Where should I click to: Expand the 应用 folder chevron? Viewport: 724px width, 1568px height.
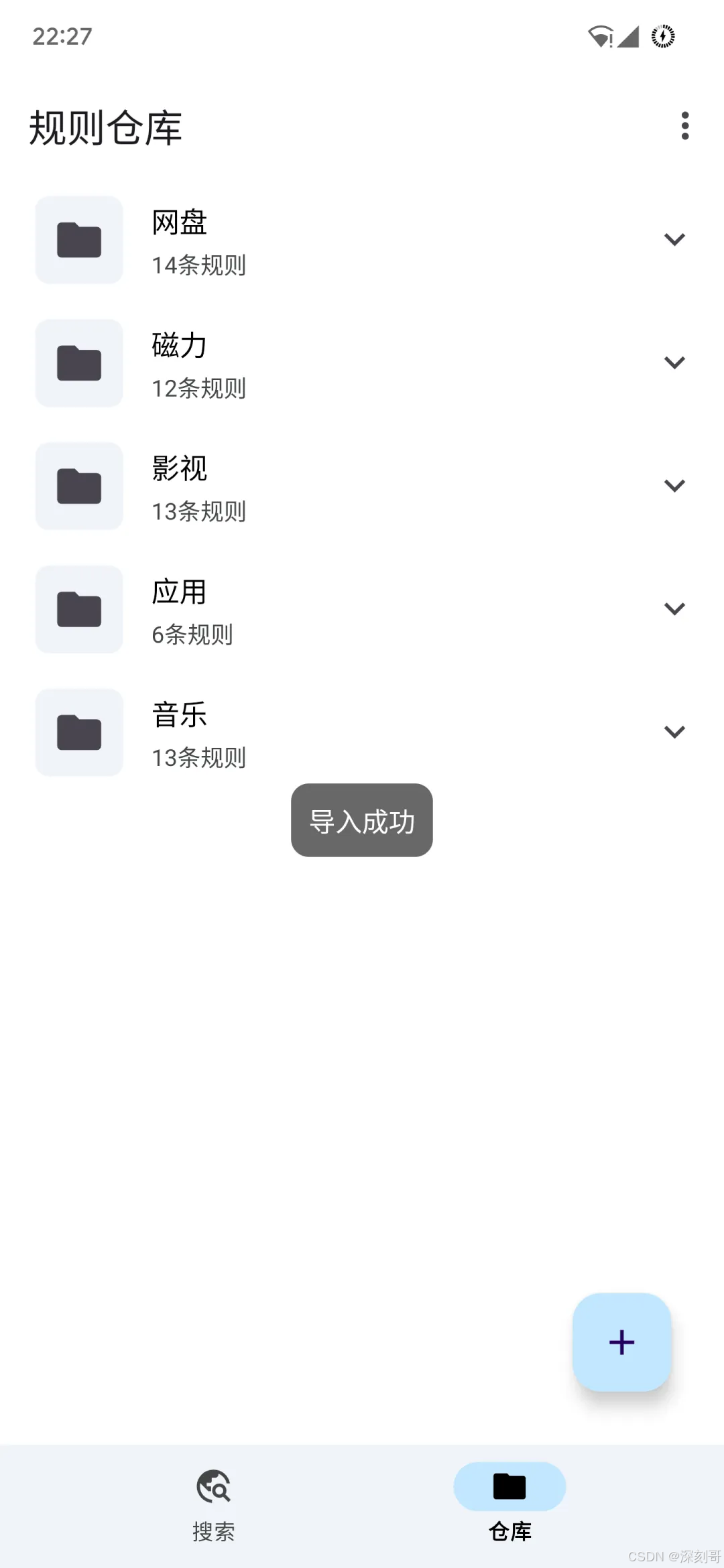674,609
